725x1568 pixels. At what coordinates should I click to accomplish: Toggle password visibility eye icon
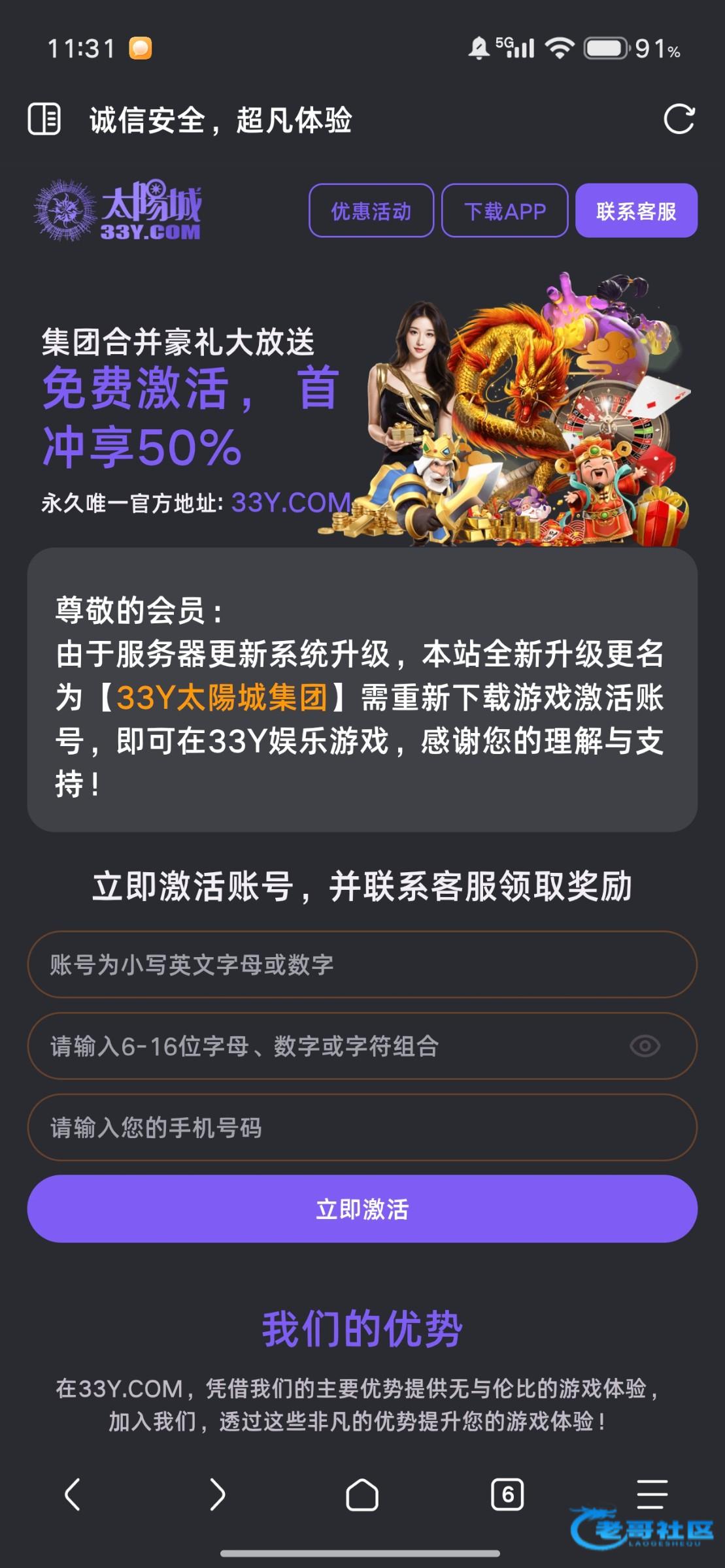645,1046
